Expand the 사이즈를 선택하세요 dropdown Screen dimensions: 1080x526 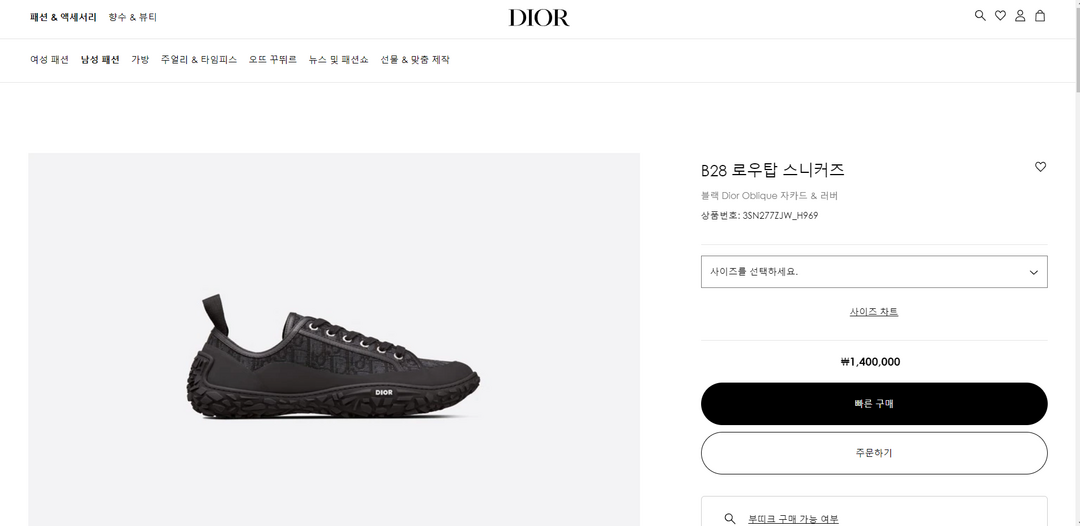coord(874,272)
